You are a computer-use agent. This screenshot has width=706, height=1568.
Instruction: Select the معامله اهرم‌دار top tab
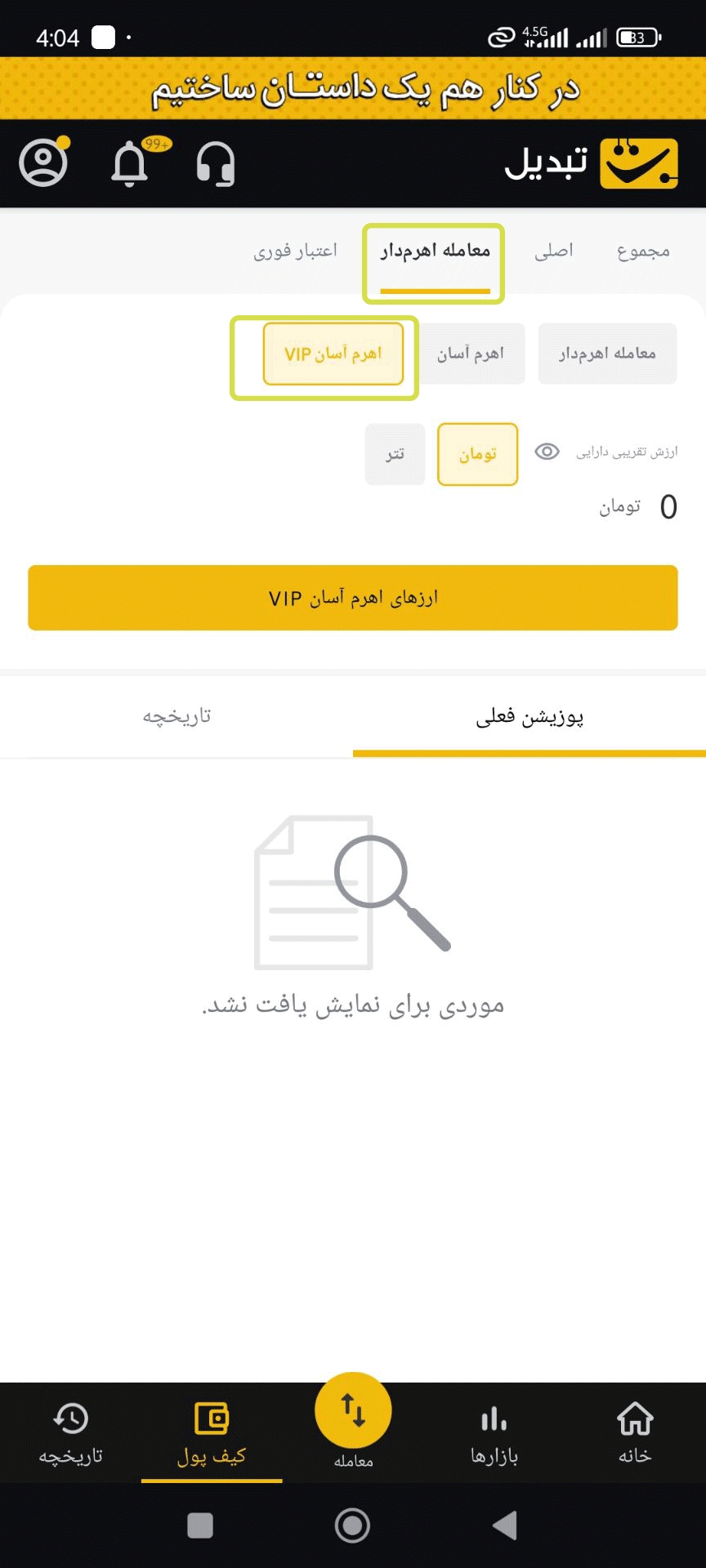(x=435, y=251)
